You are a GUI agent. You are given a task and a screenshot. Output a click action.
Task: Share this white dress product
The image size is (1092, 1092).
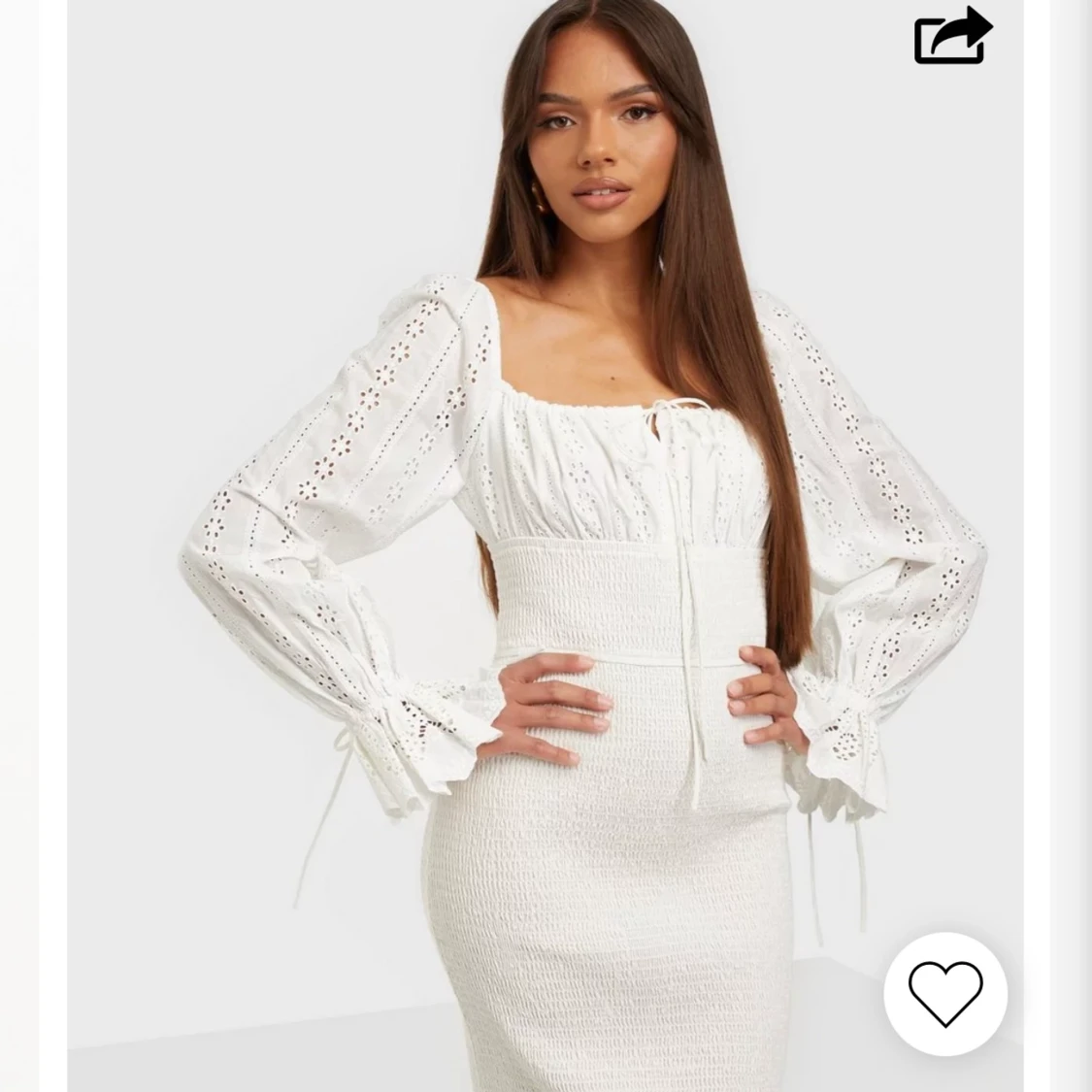point(952,37)
